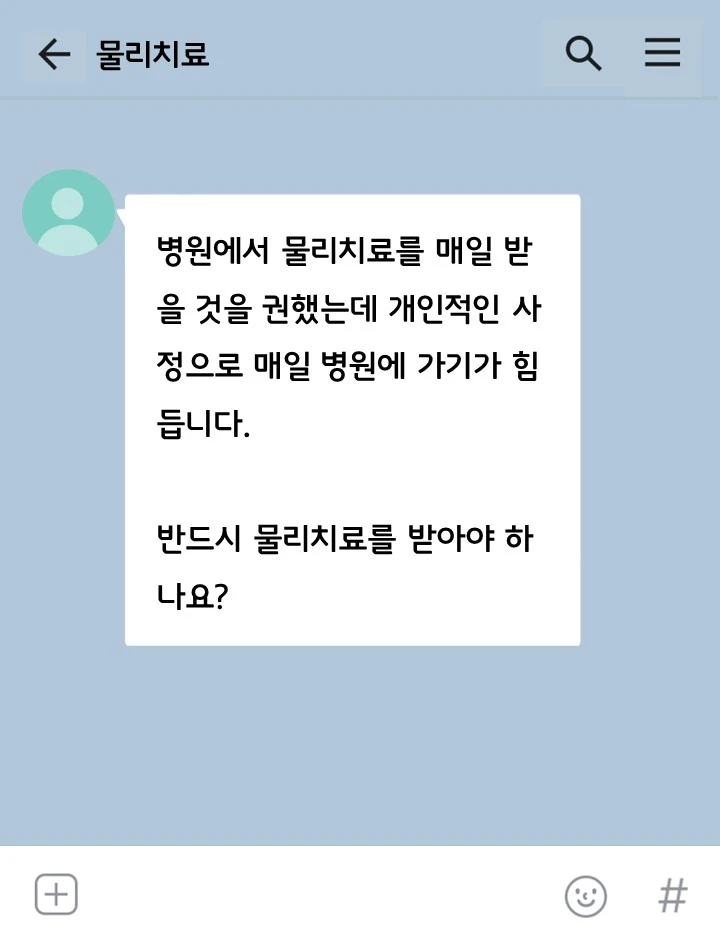Open chat options via the three-line button
This screenshot has width=720, height=945.
662,54
